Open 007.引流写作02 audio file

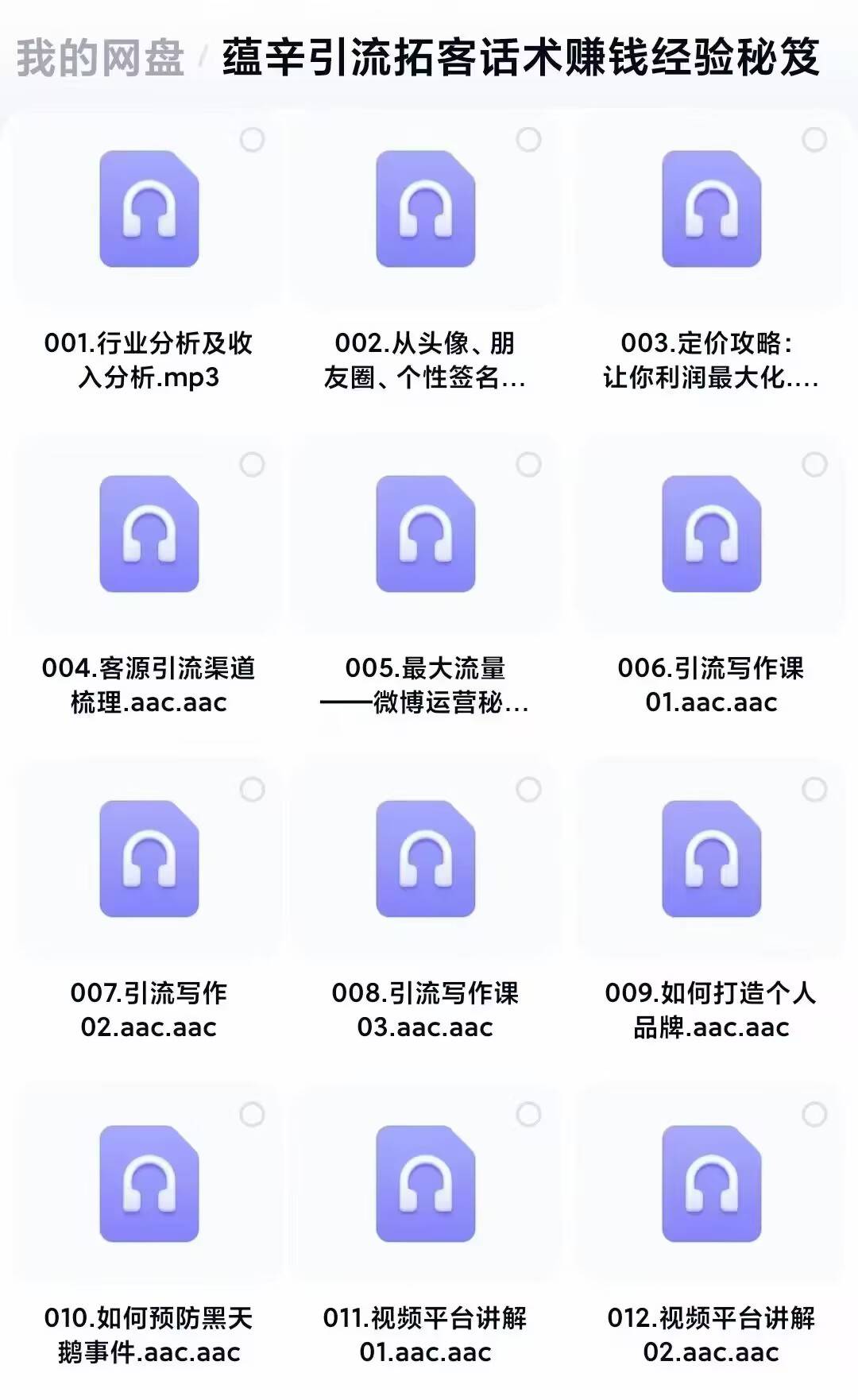[149, 859]
